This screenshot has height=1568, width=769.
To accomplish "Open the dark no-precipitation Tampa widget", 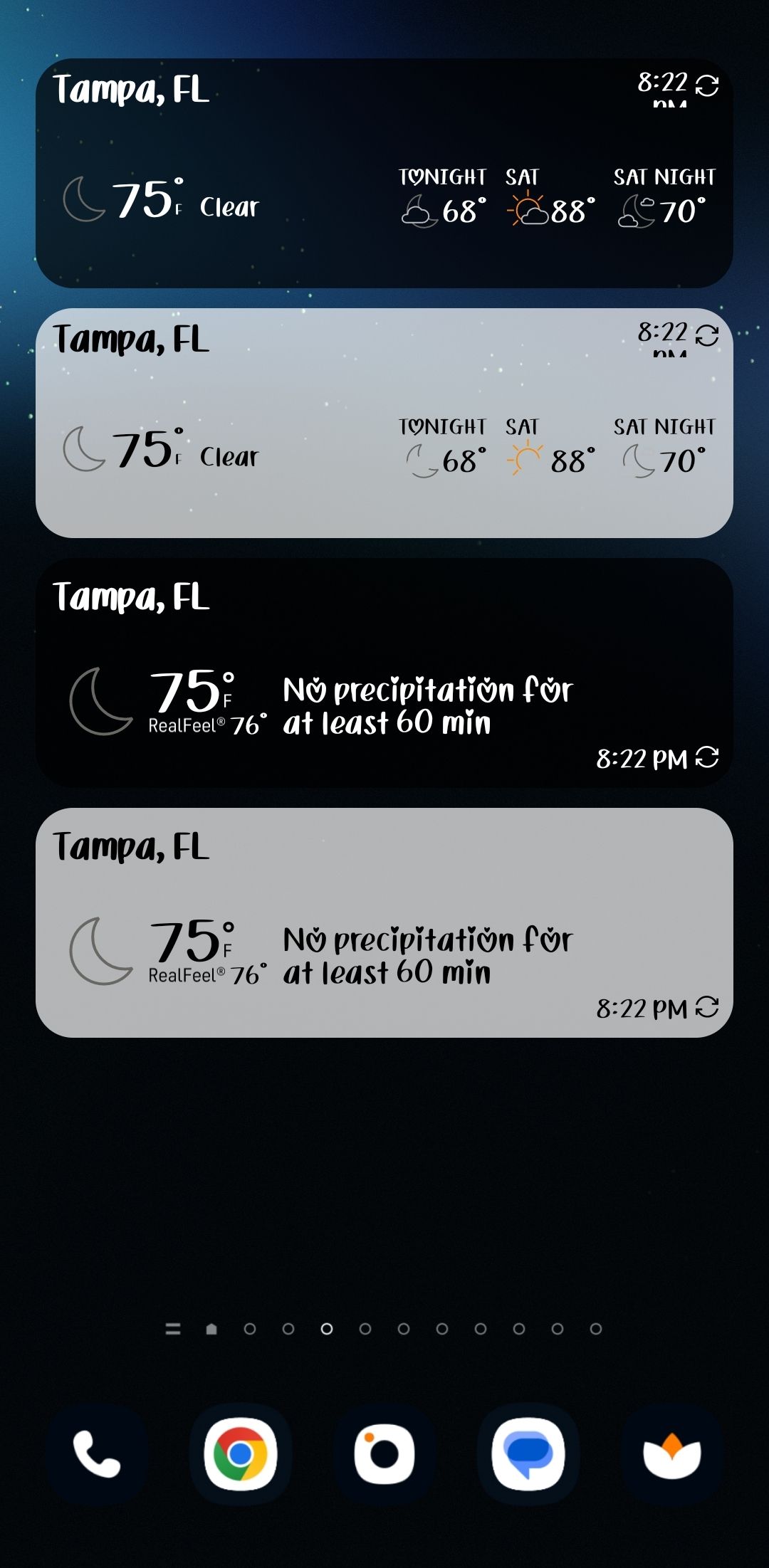I will point(384,673).
